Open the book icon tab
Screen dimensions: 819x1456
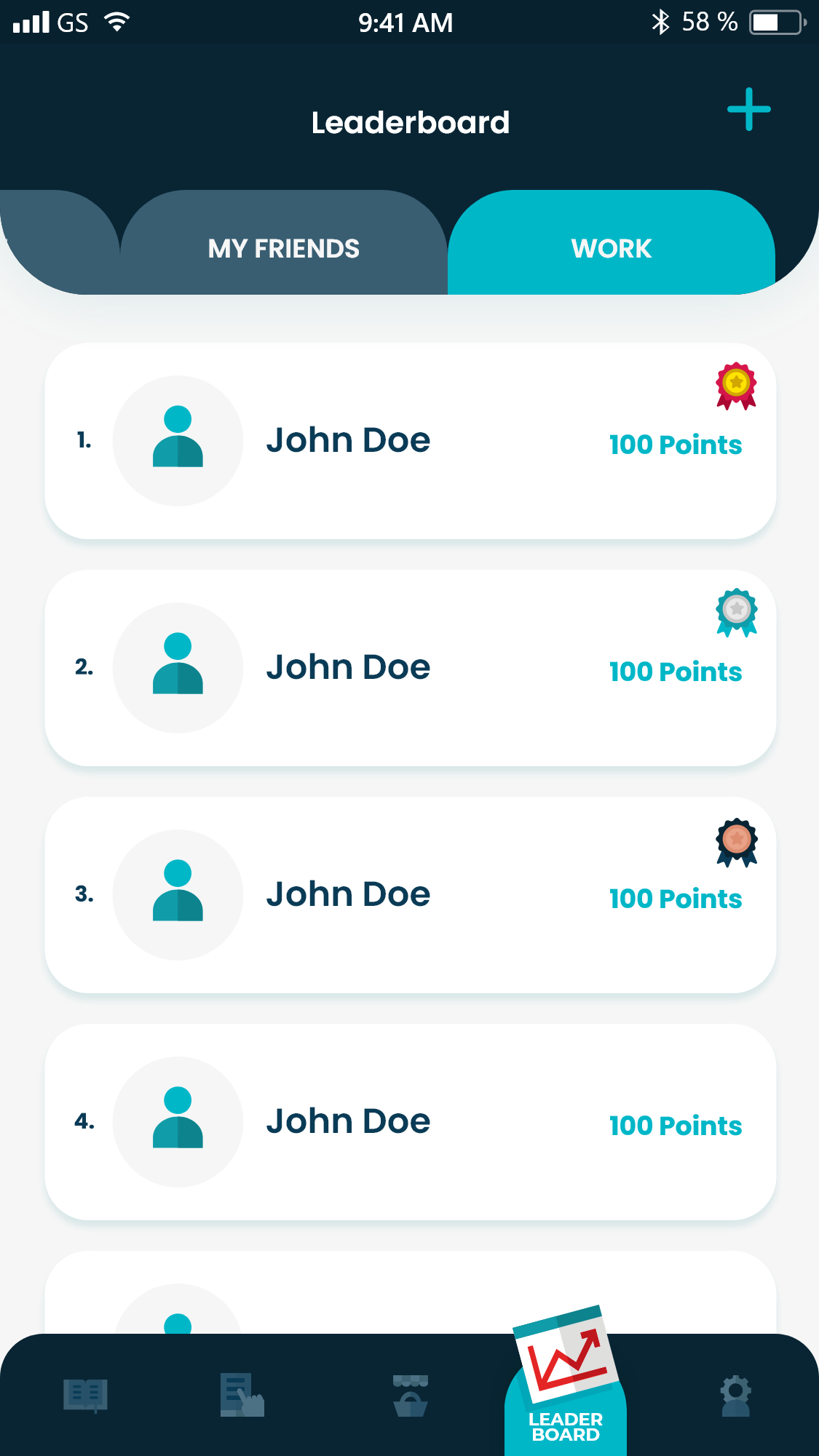(x=85, y=1395)
